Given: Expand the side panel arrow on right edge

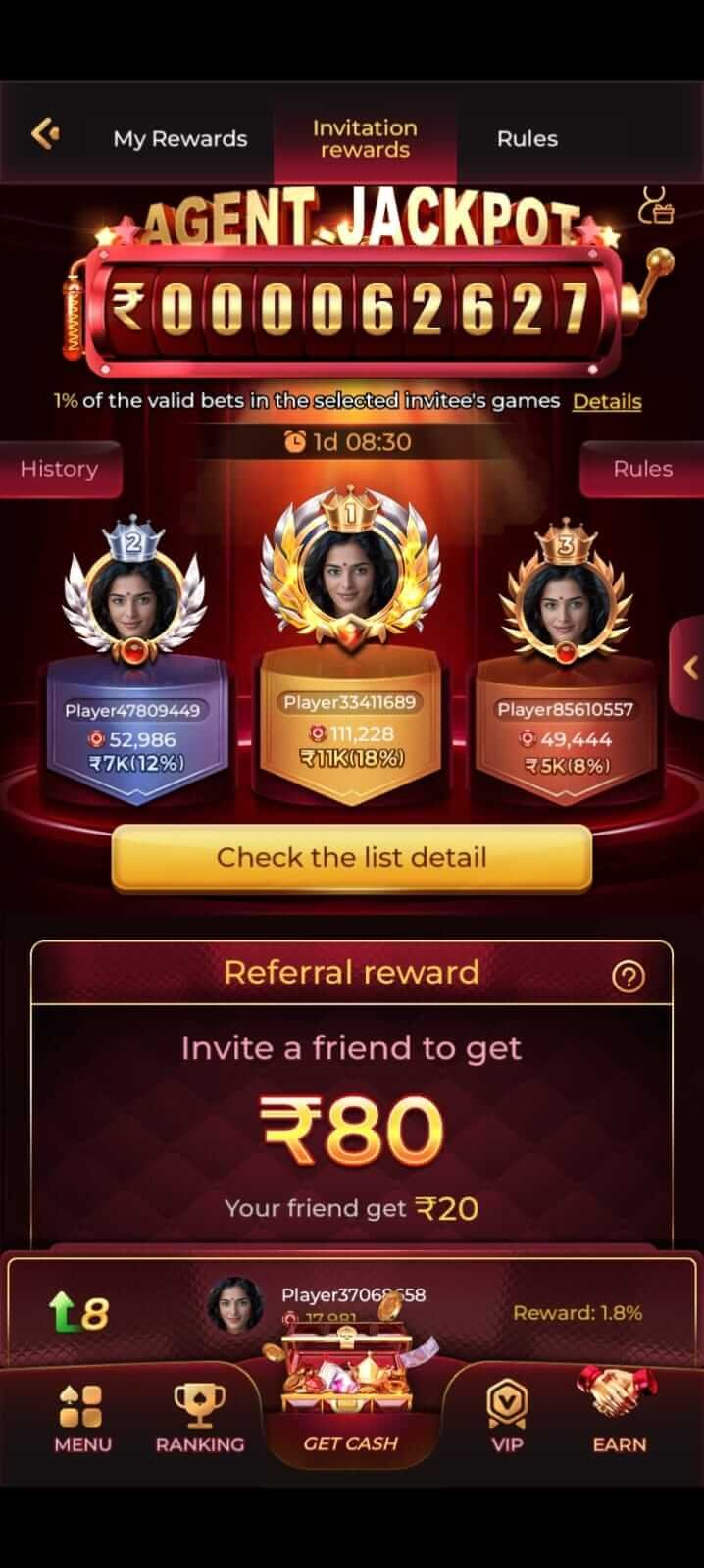Looking at the screenshot, I should click(688, 667).
